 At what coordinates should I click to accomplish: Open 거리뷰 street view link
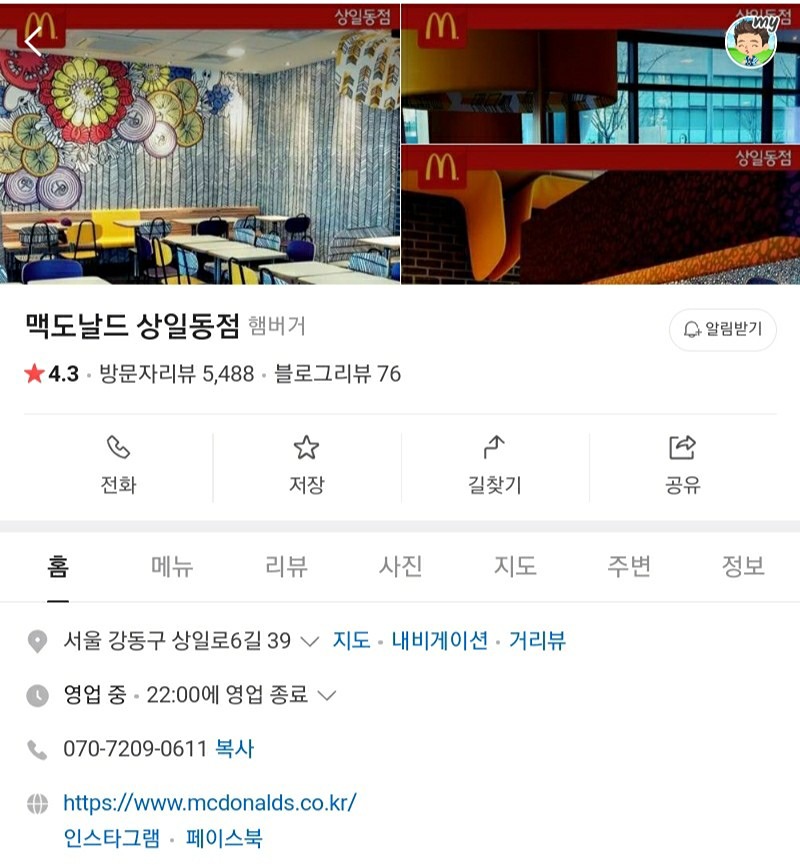tap(537, 641)
